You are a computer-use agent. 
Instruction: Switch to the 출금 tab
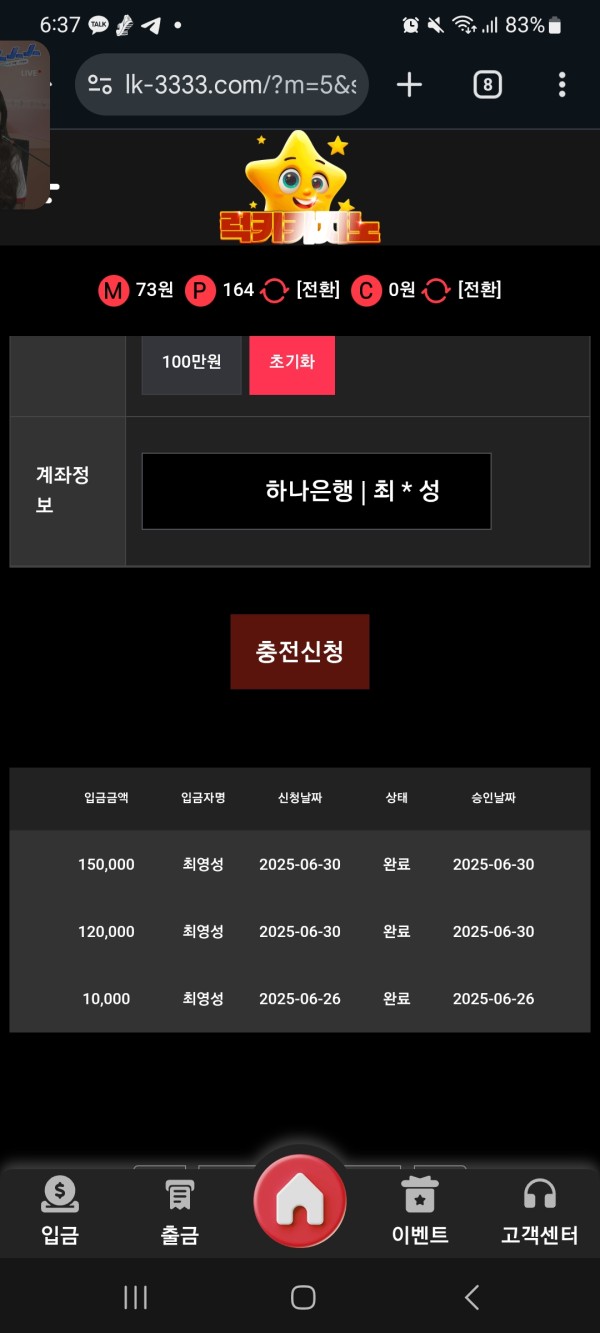point(180,1211)
